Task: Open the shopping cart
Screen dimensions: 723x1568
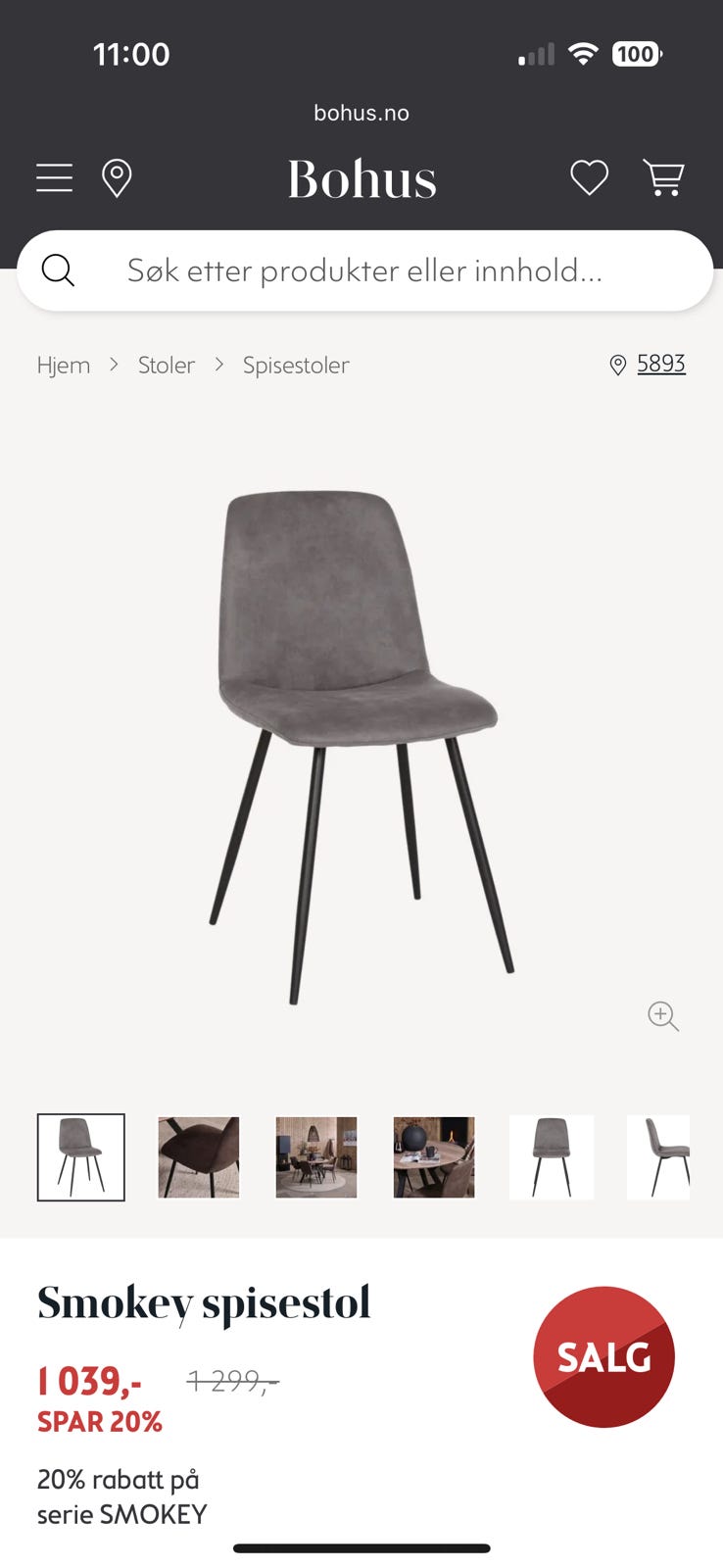Action: click(x=663, y=178)
